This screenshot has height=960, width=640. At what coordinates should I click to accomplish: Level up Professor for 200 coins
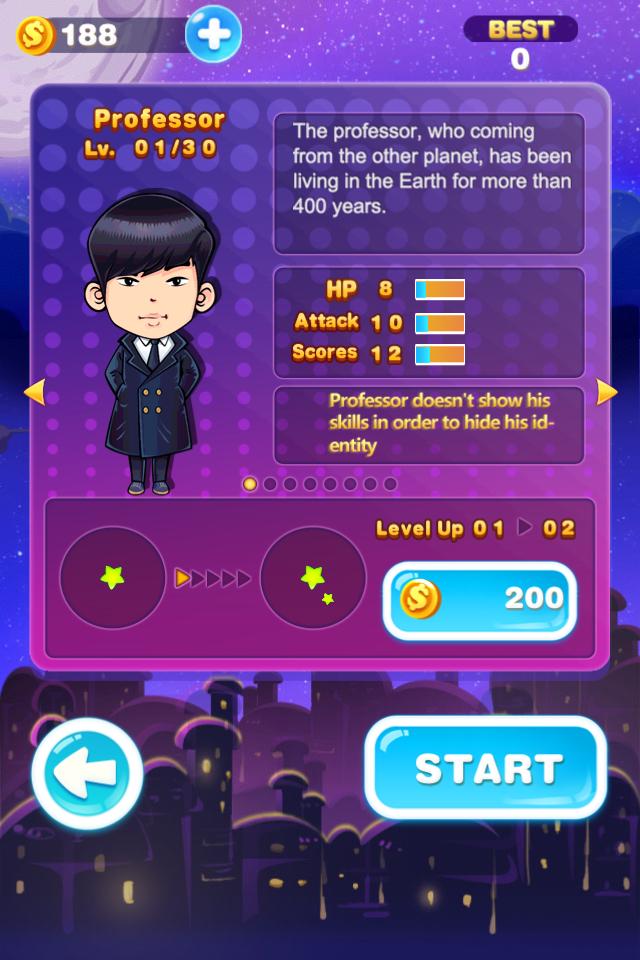tap(480, 600)
